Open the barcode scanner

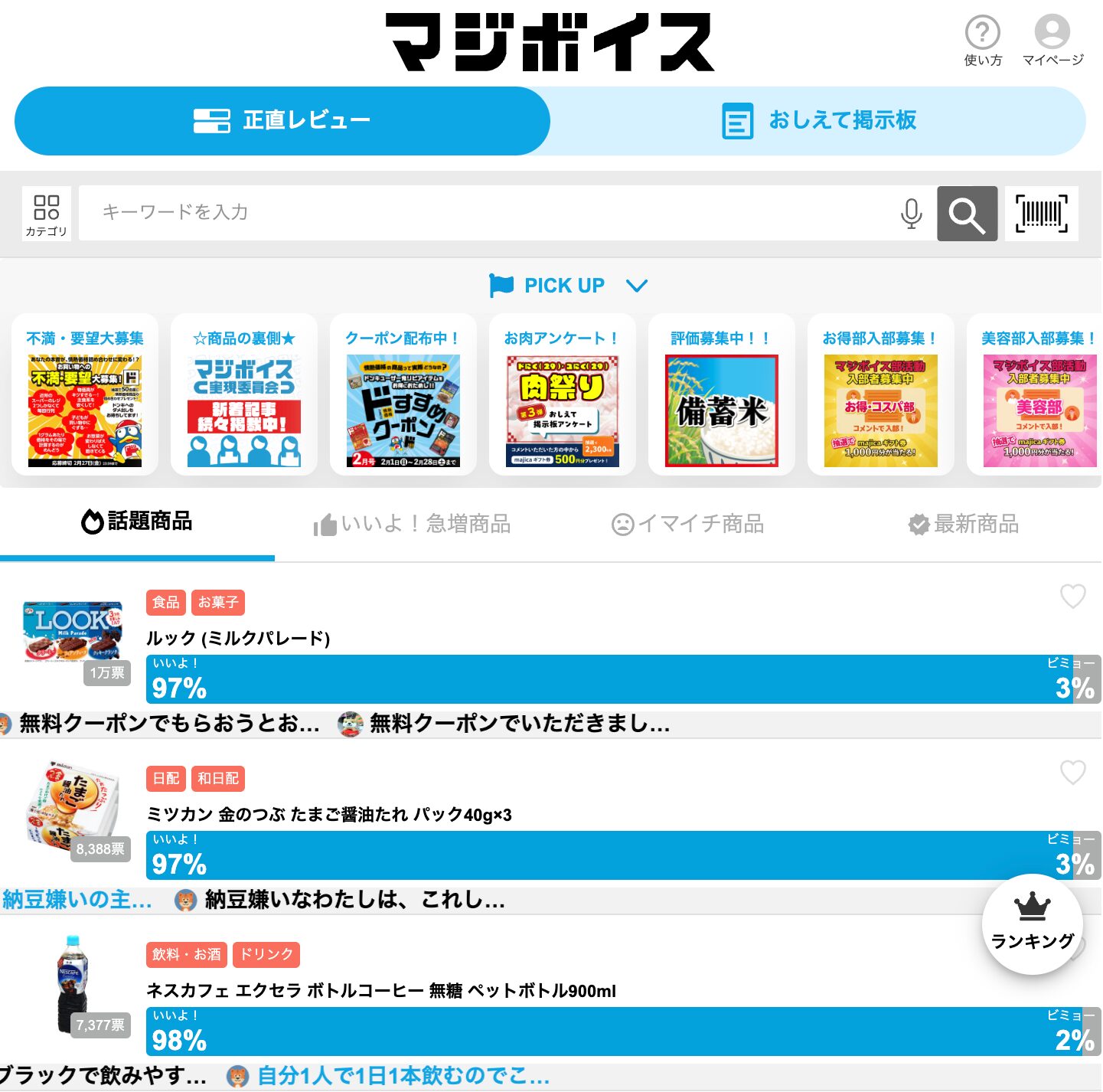(1041, 214)
